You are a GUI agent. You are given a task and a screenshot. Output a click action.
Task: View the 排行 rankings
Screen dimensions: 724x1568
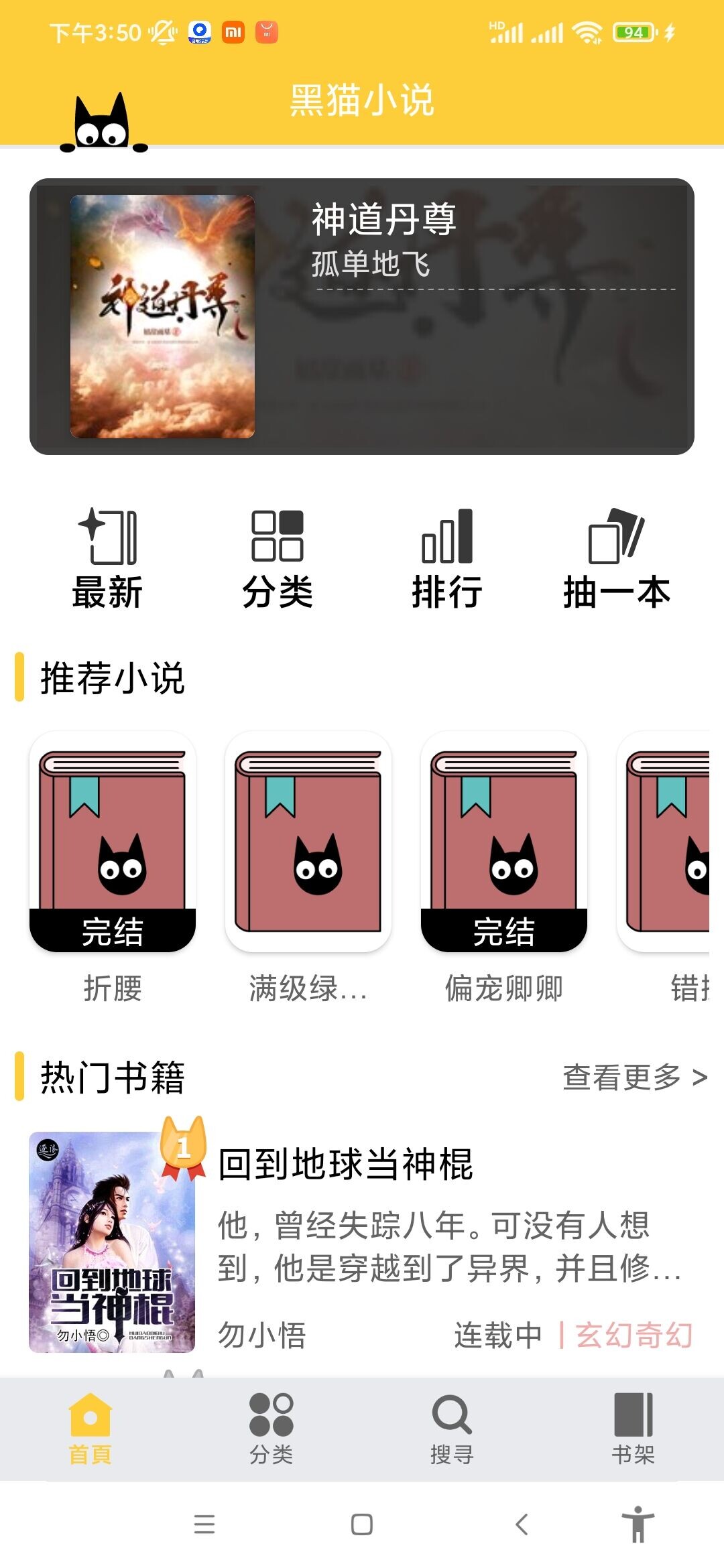coord(447,558)
